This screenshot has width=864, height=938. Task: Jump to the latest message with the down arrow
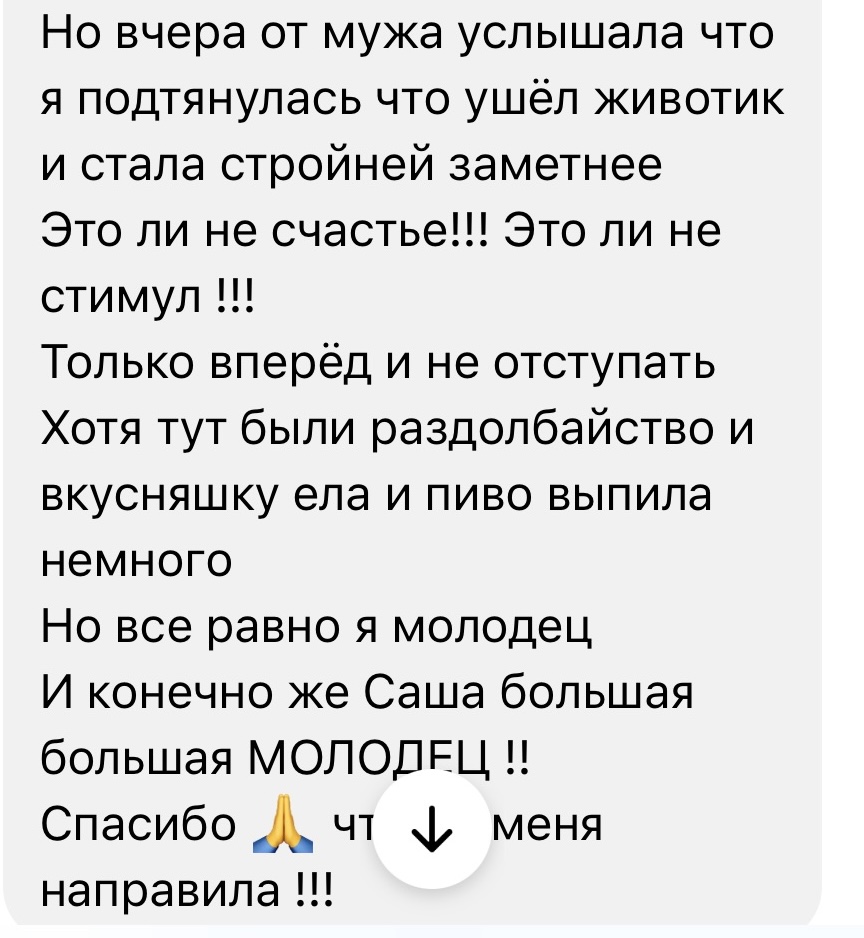[x=431, y=829]
